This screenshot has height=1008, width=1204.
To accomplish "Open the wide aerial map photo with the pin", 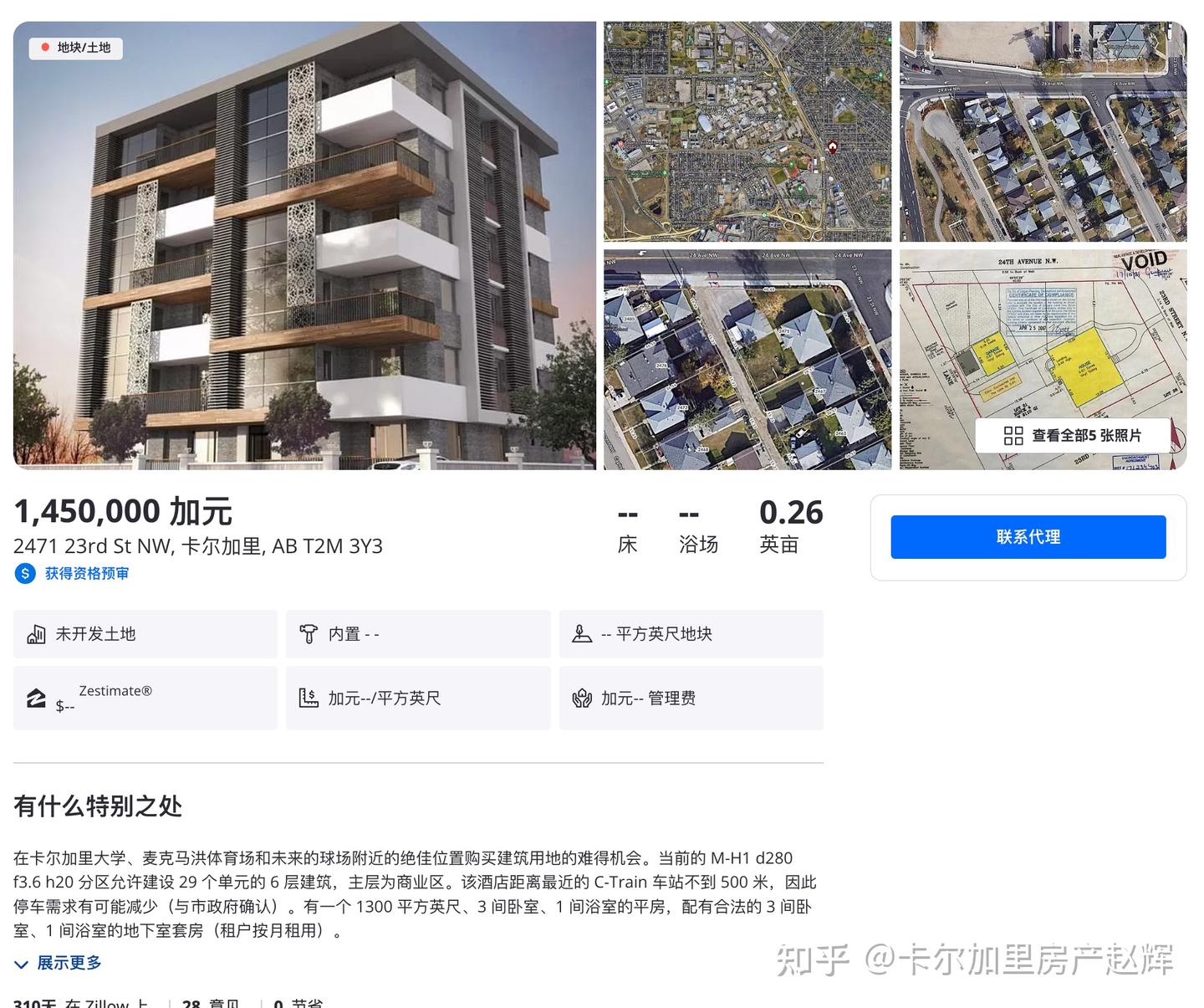I will tap(747, 131).
